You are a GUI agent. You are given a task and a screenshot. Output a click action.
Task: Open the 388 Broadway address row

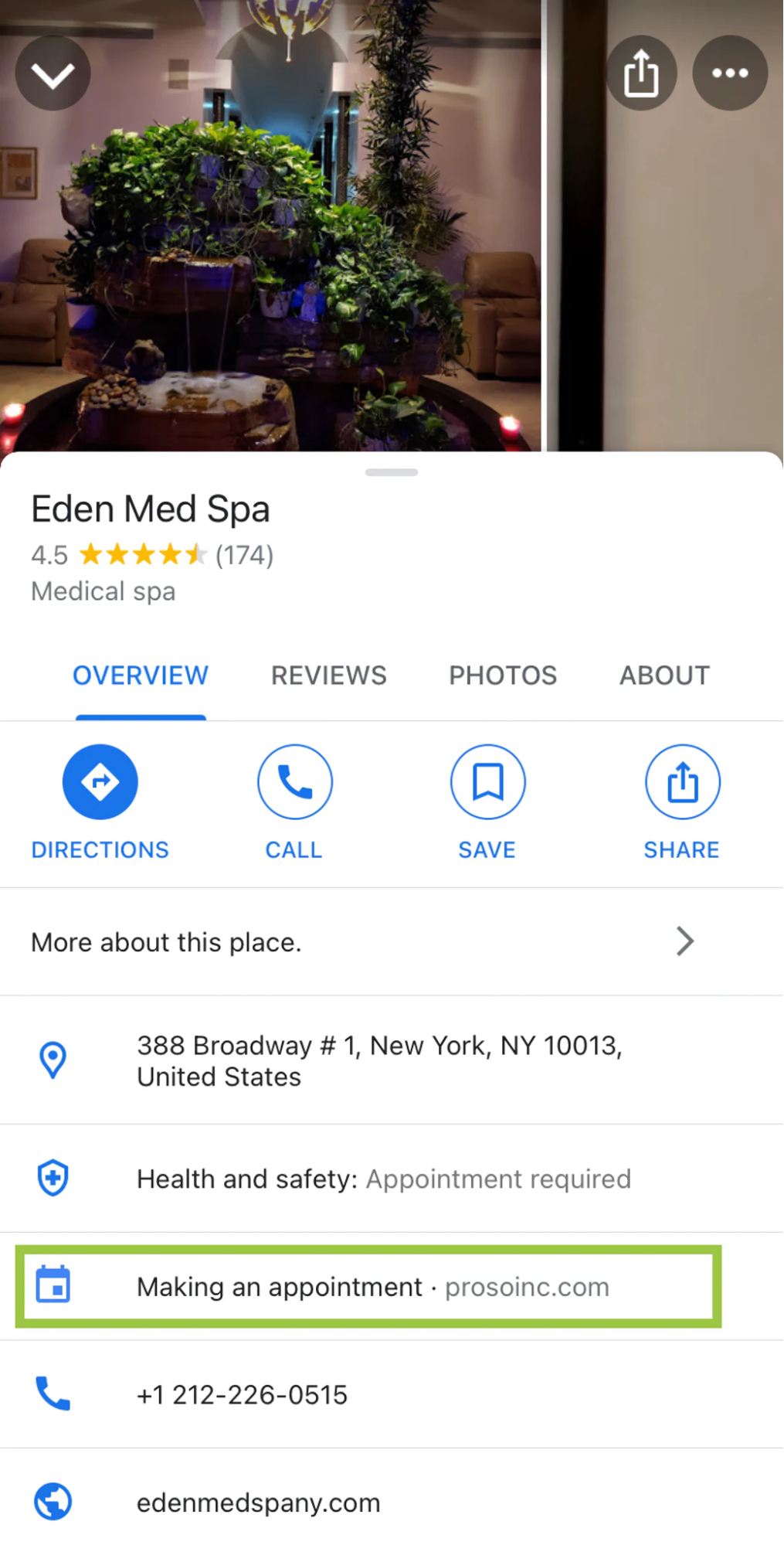[378, 1060]
